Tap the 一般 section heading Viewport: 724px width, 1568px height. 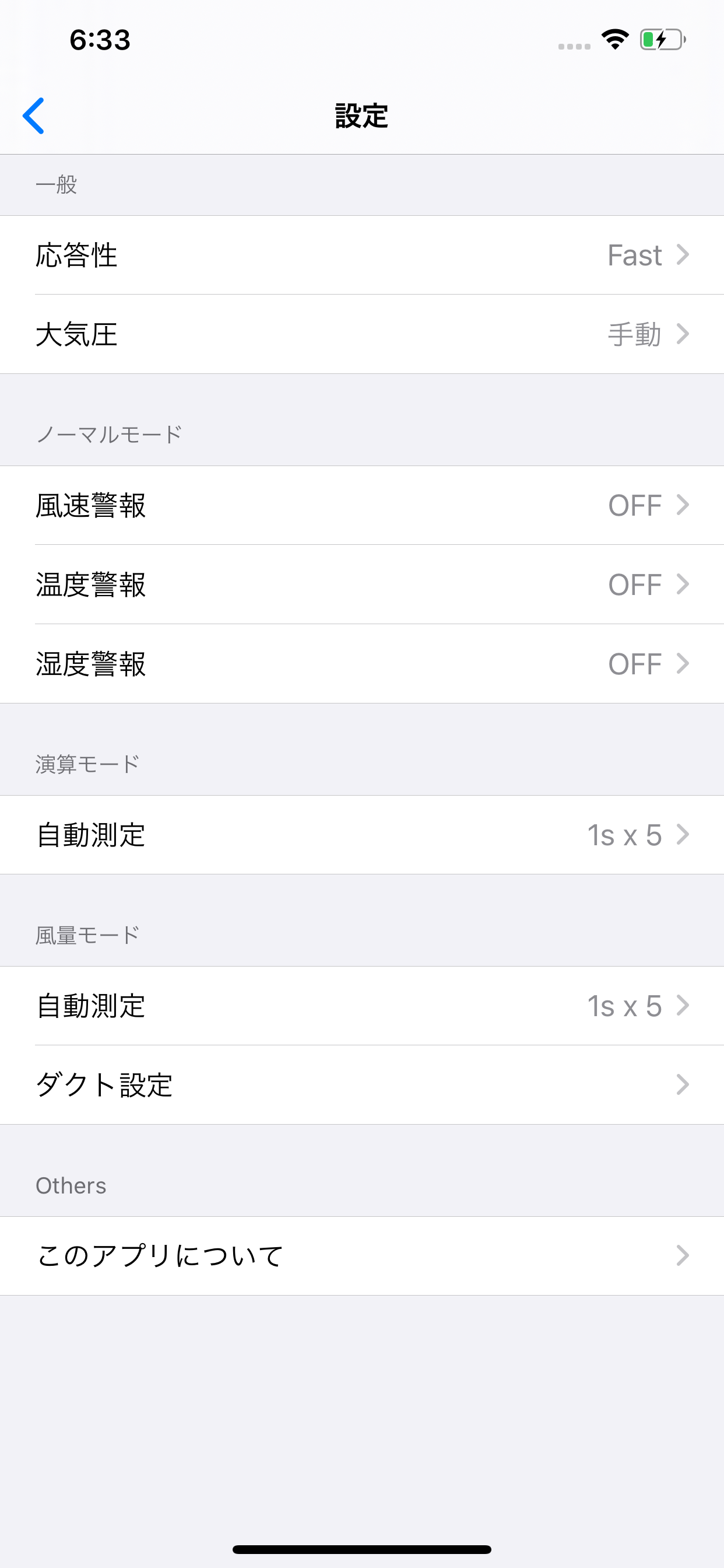pyautogui.click(x=57, y=185)
